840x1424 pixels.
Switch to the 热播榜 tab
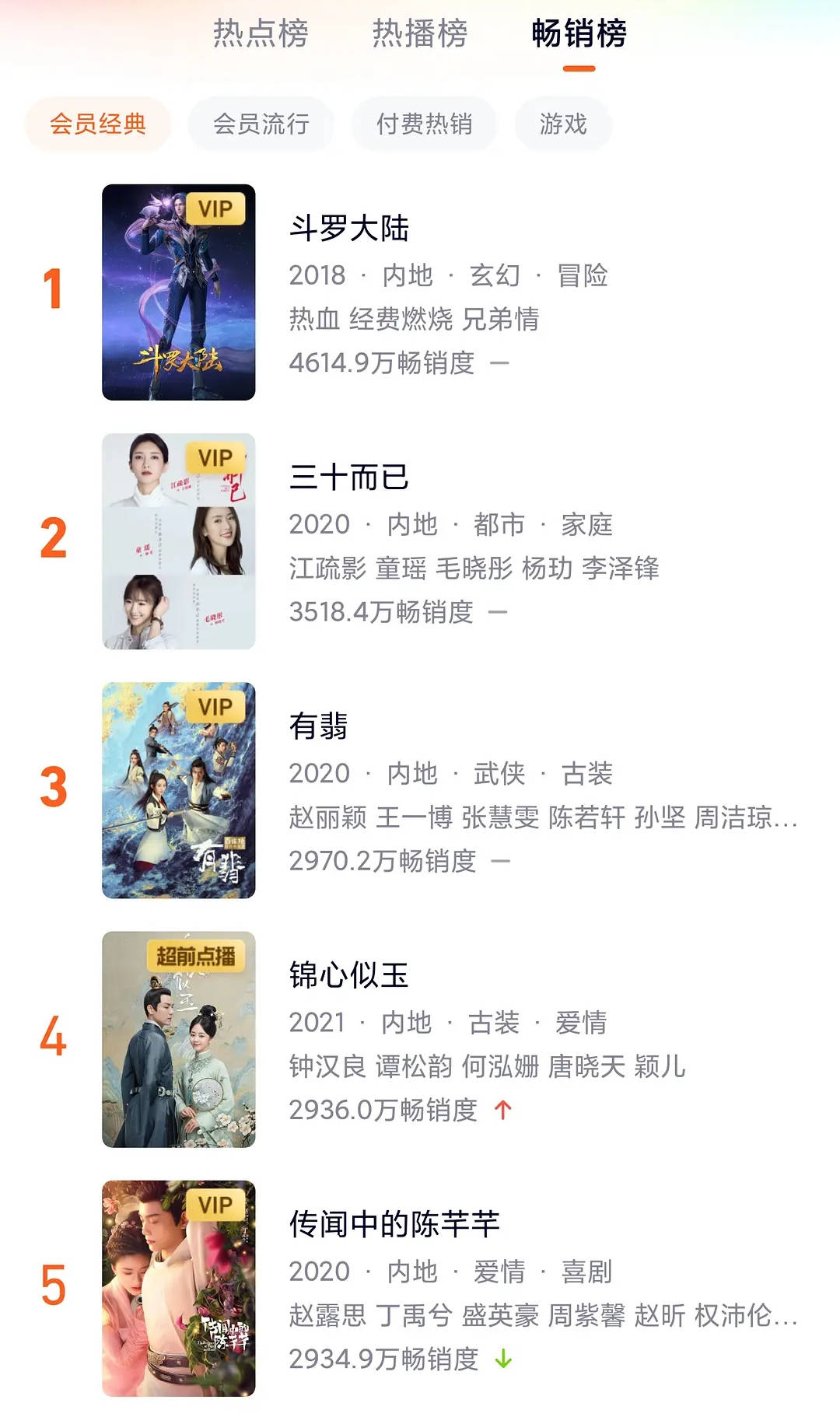click(x=420, y=33)
